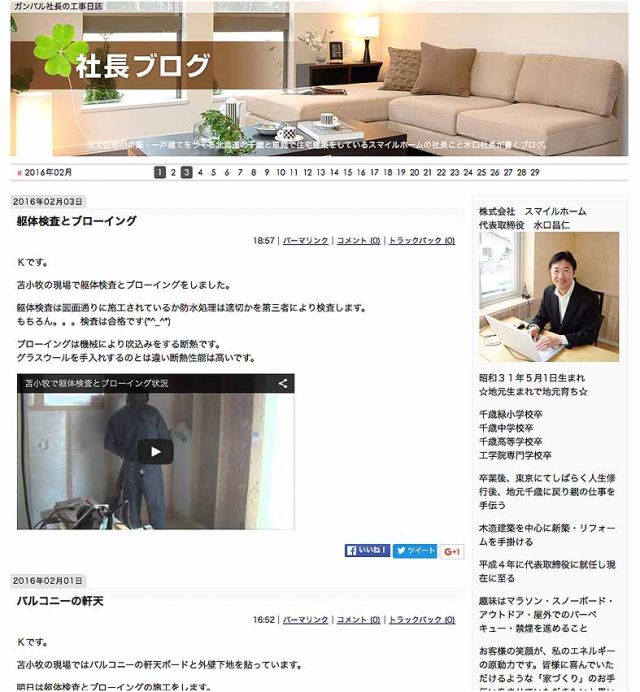This screenshot has height=692, width=640.
Task: Open コメント (0) of the 18:57 post
Action: point(358,241)
